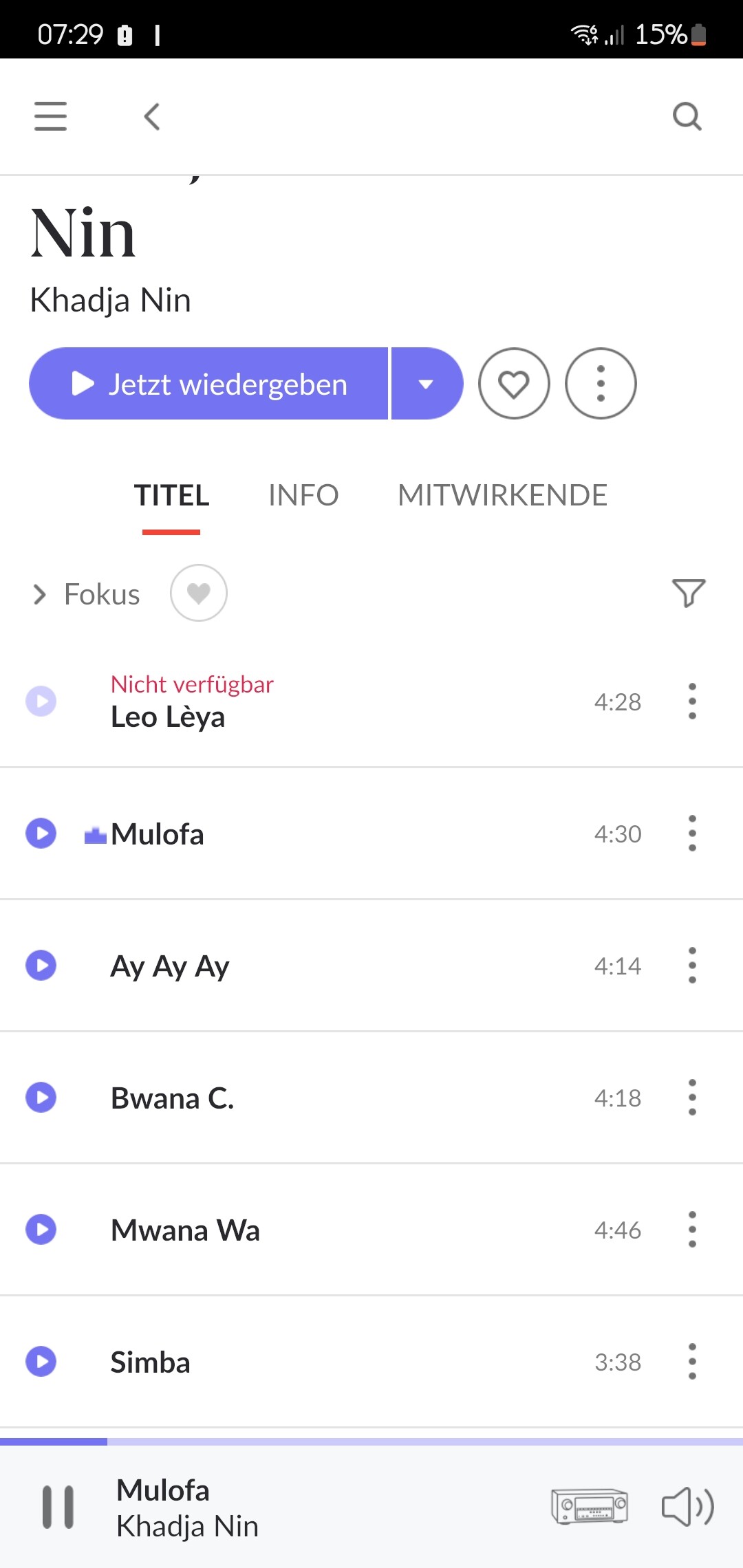Pause the currently playing Mulofa
The width and height of the screenshot is (743, 1568).
point(58,1507)
